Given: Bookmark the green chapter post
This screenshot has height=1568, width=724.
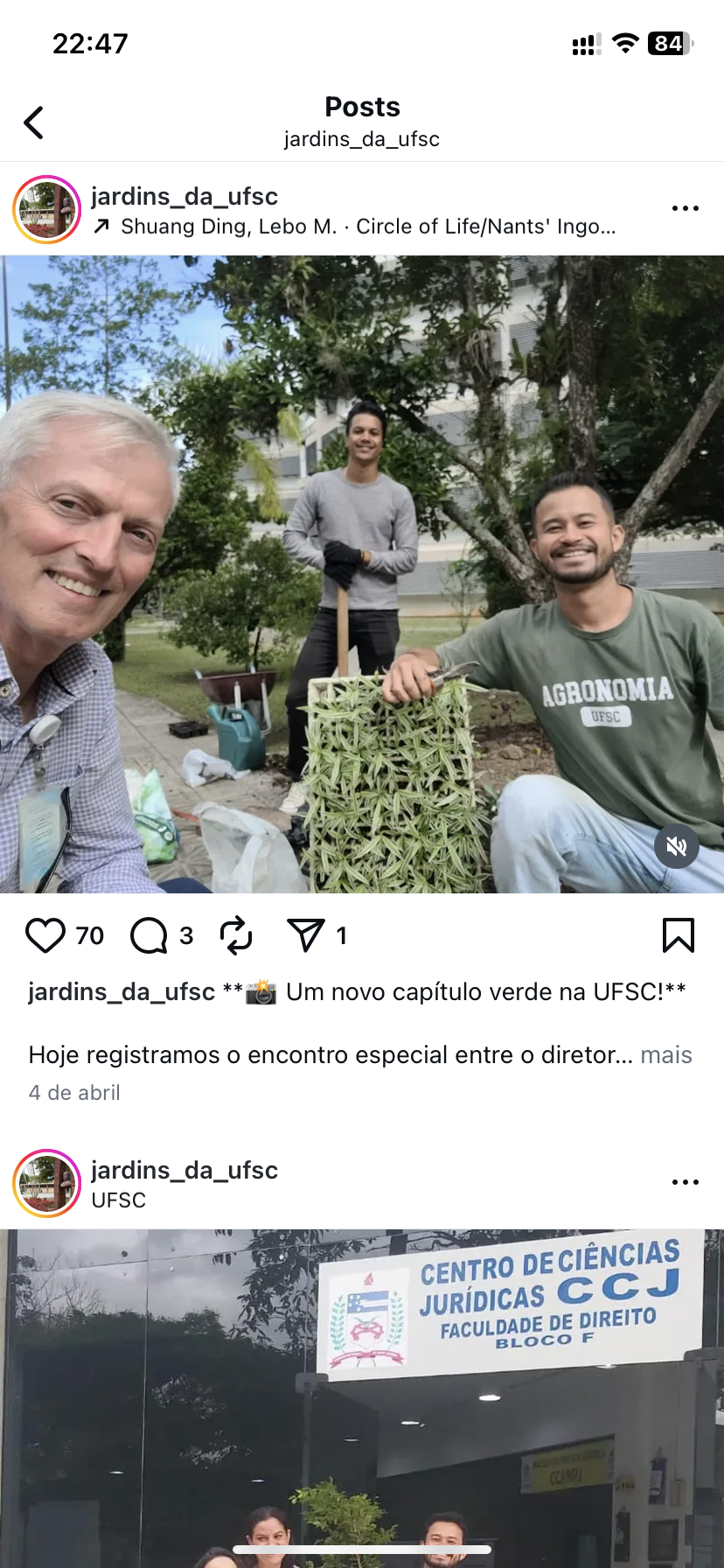Looking at the screenshot, I should [x=678, y=935].
